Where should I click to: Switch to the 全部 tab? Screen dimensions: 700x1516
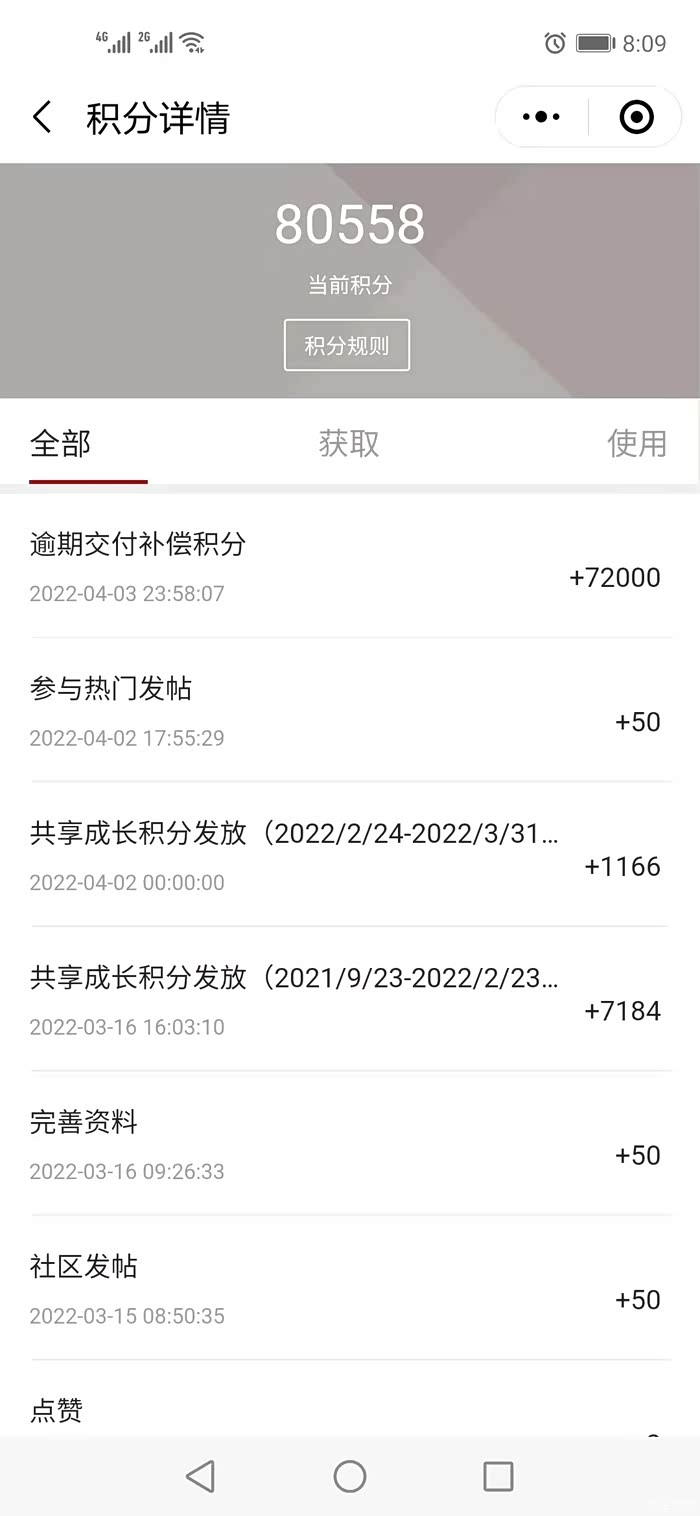(61, 443)
